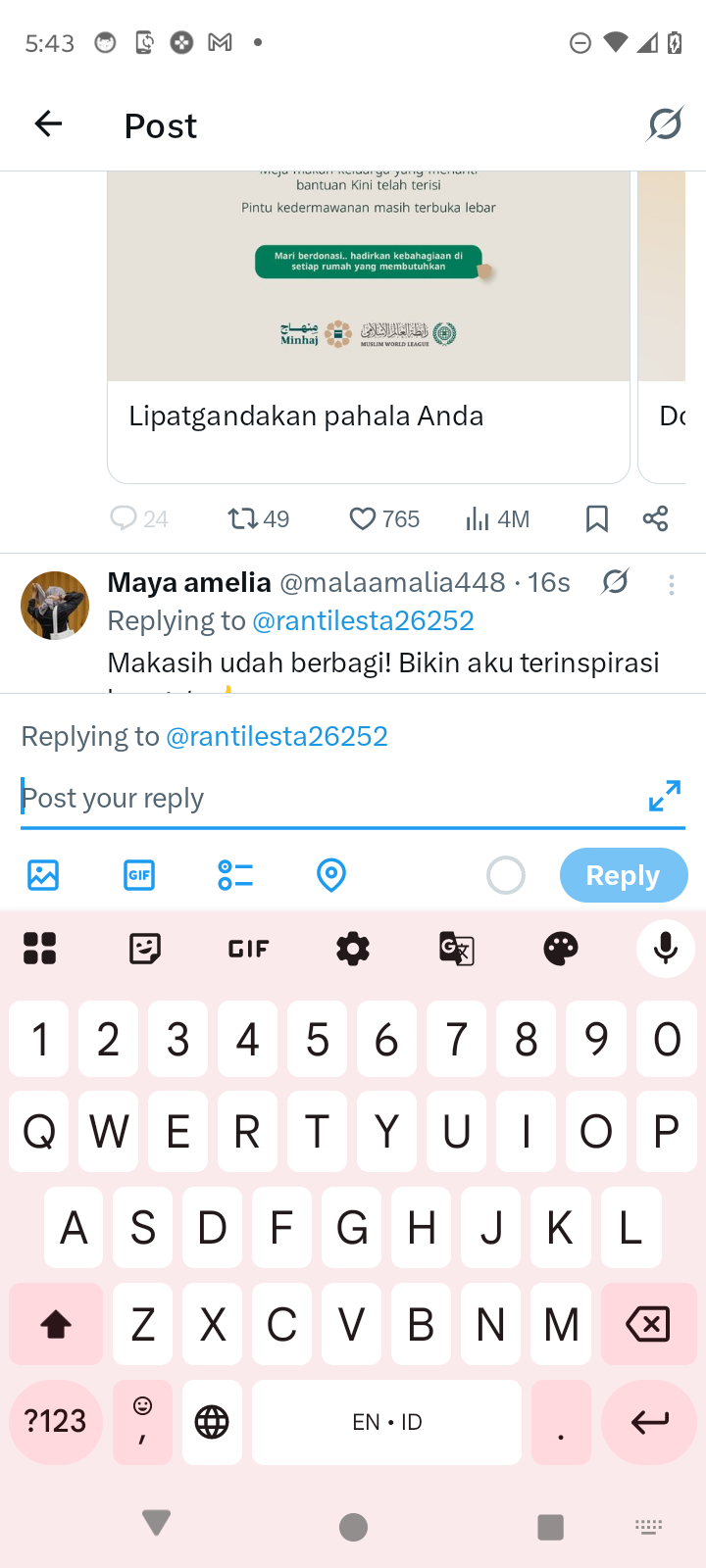
Task: Open more options on Maya amelia's reply
Action: [x=671, y=585]
